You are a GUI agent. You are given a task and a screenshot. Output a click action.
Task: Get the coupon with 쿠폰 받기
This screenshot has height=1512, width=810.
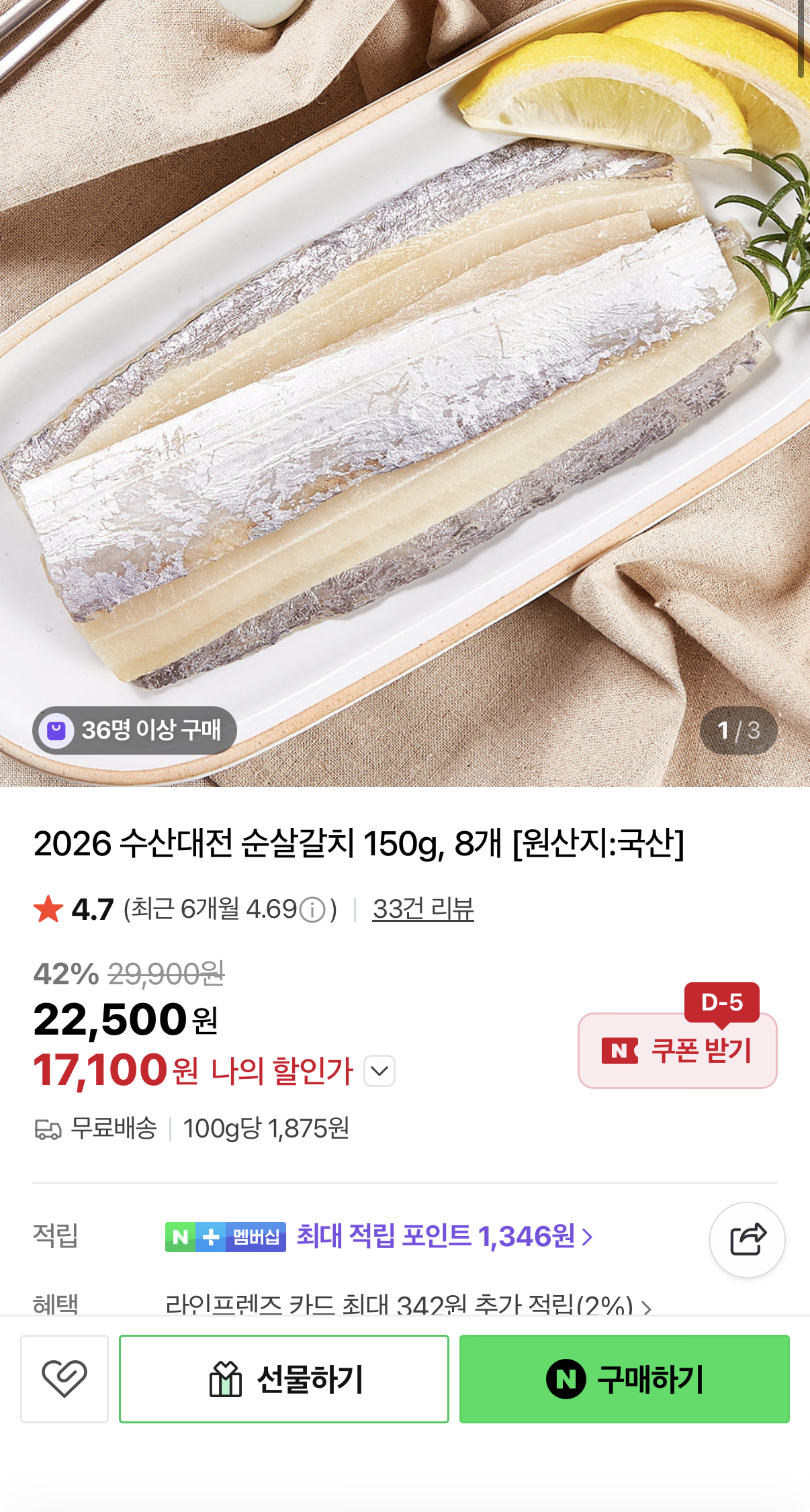pyautogui.click(x=677, y=1051)
